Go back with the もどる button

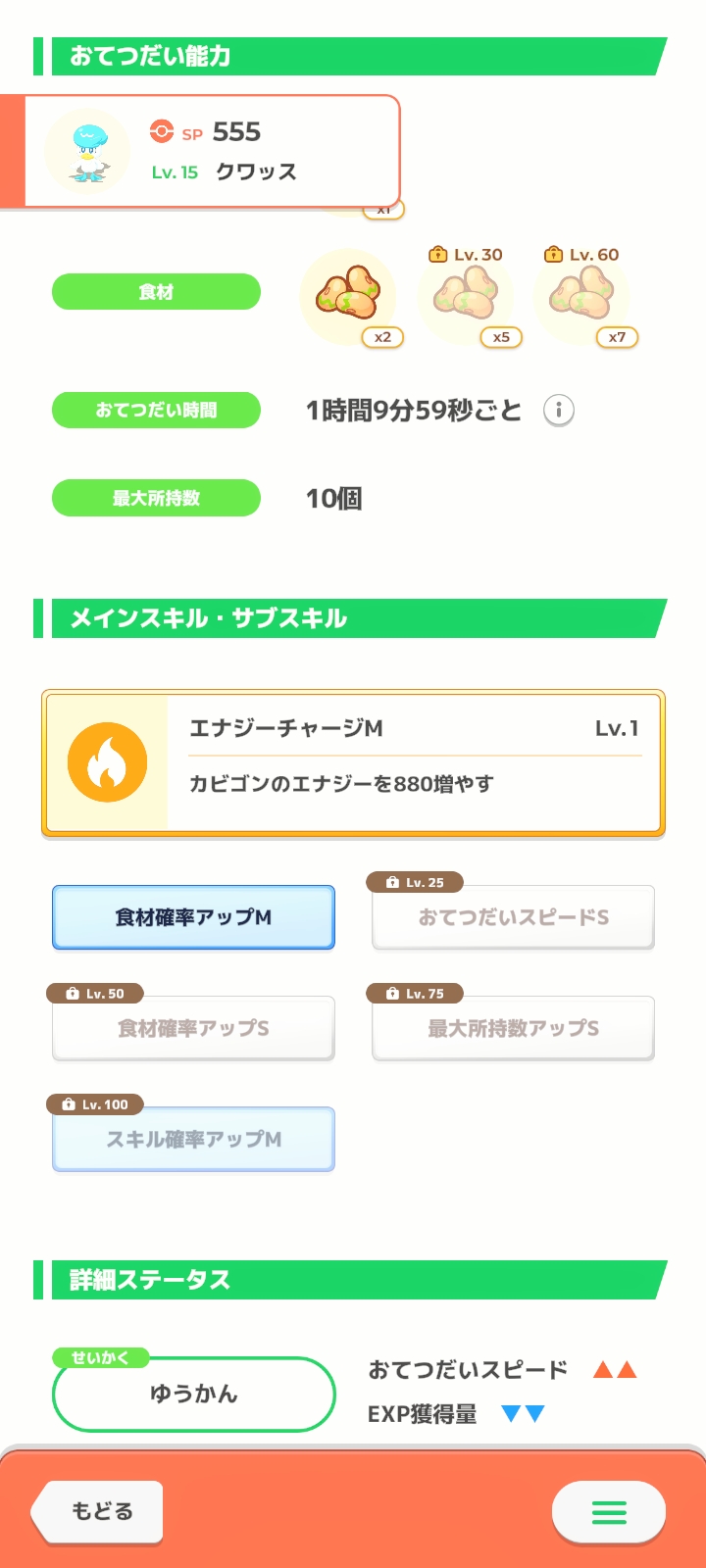point(98,1511)
